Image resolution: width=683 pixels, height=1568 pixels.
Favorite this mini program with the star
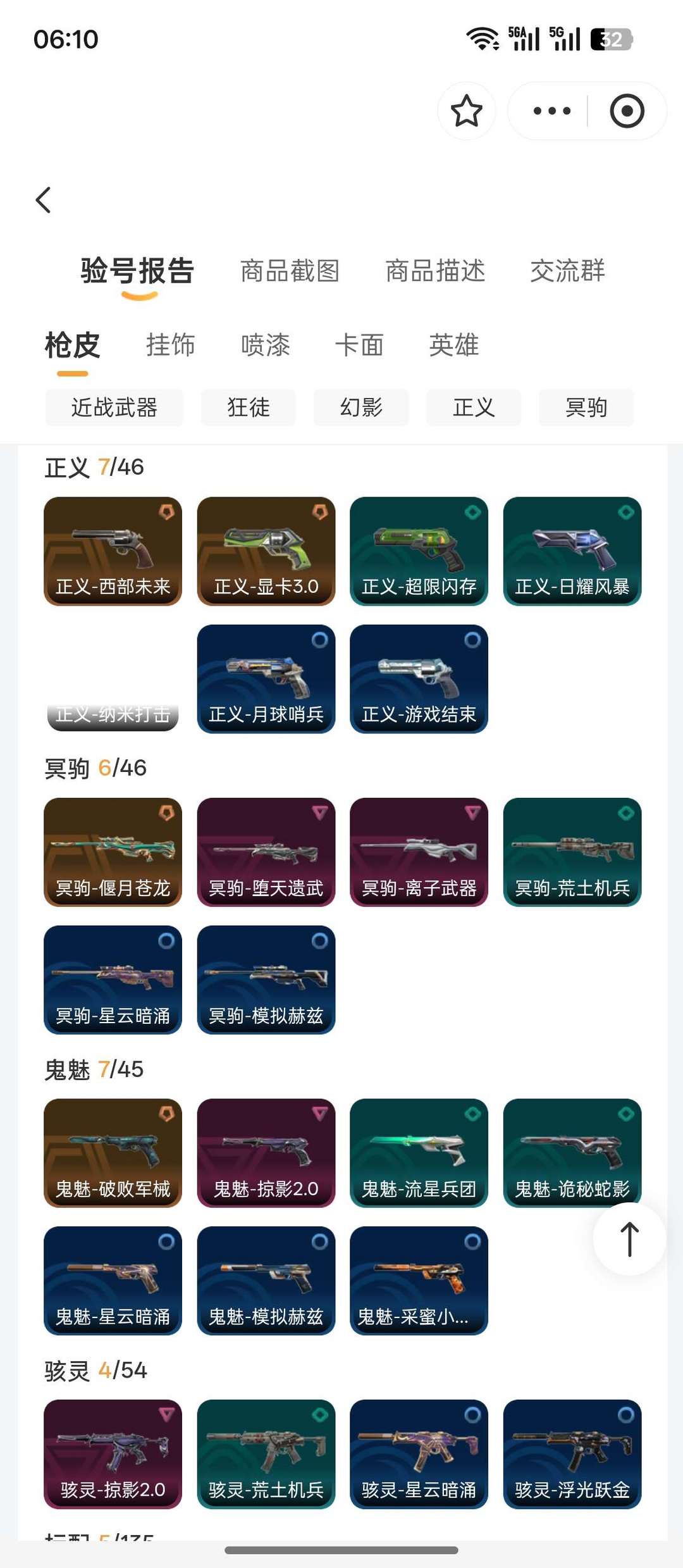[x=466, y=111]
